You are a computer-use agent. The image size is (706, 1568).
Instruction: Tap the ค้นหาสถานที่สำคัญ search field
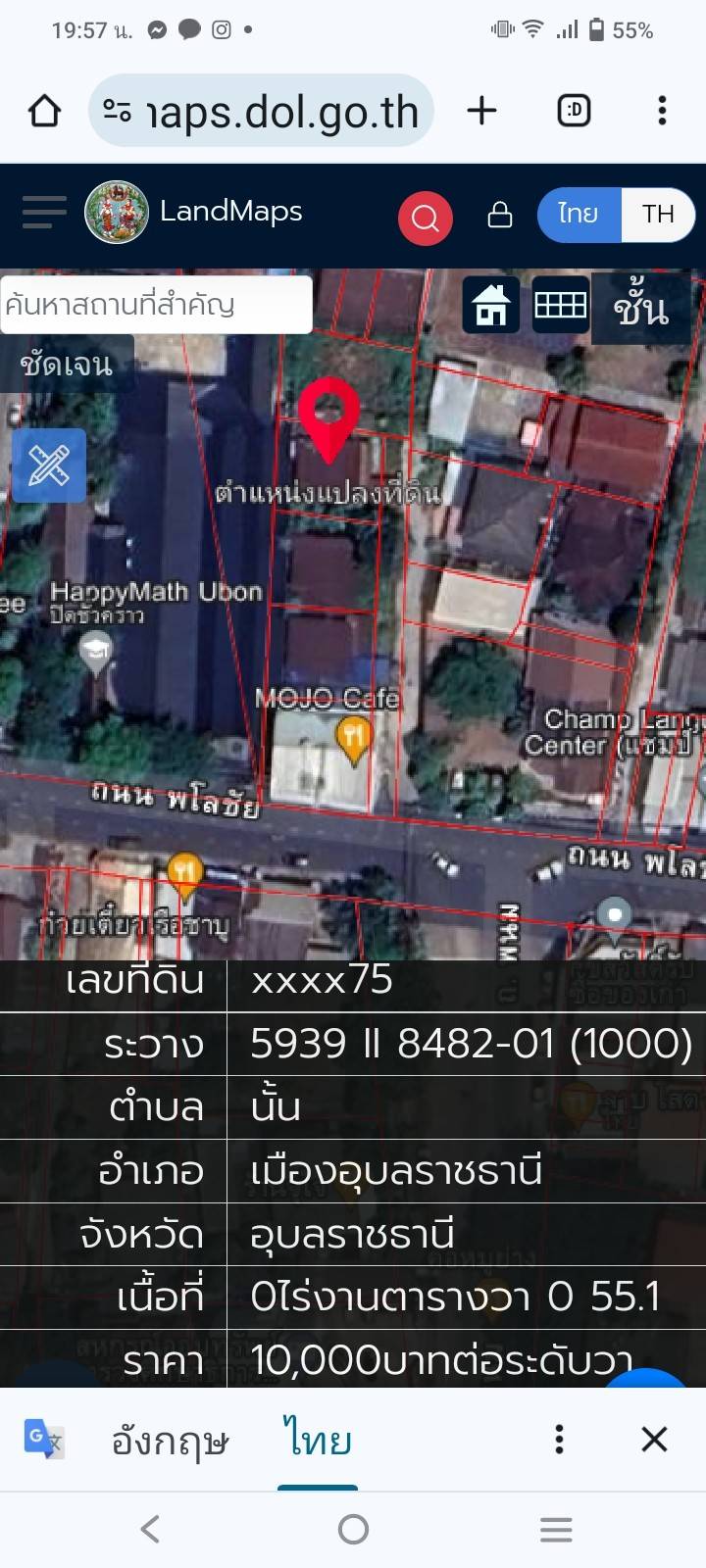pyautogui.click(x=157, y=305)
